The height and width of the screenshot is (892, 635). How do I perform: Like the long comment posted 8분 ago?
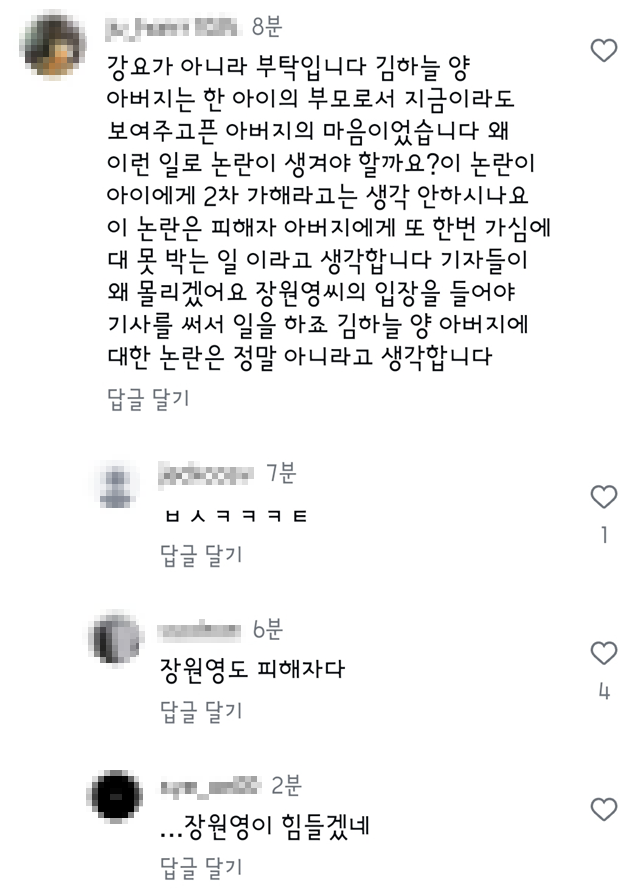(604, 51)
